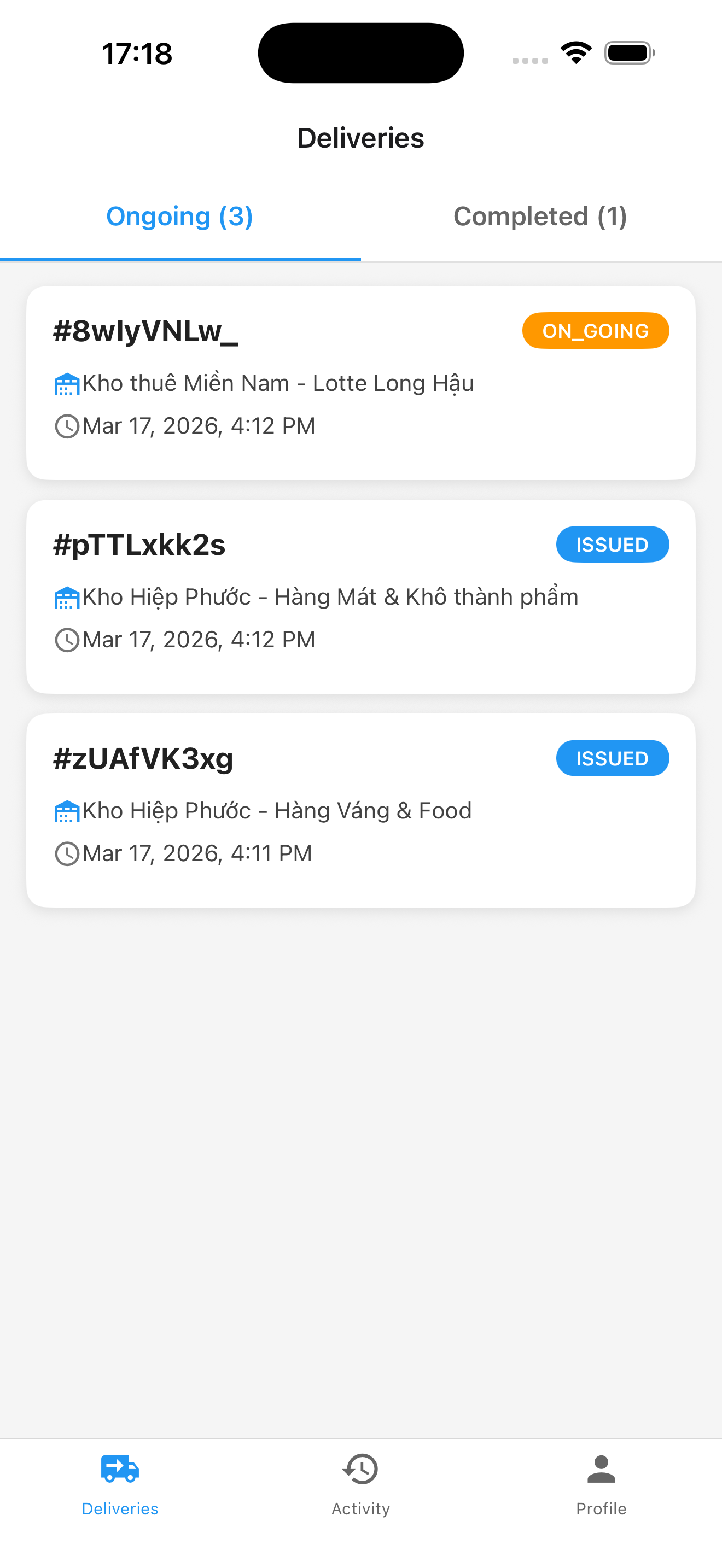Switch to the Completed (1) tab

[540, 217]
